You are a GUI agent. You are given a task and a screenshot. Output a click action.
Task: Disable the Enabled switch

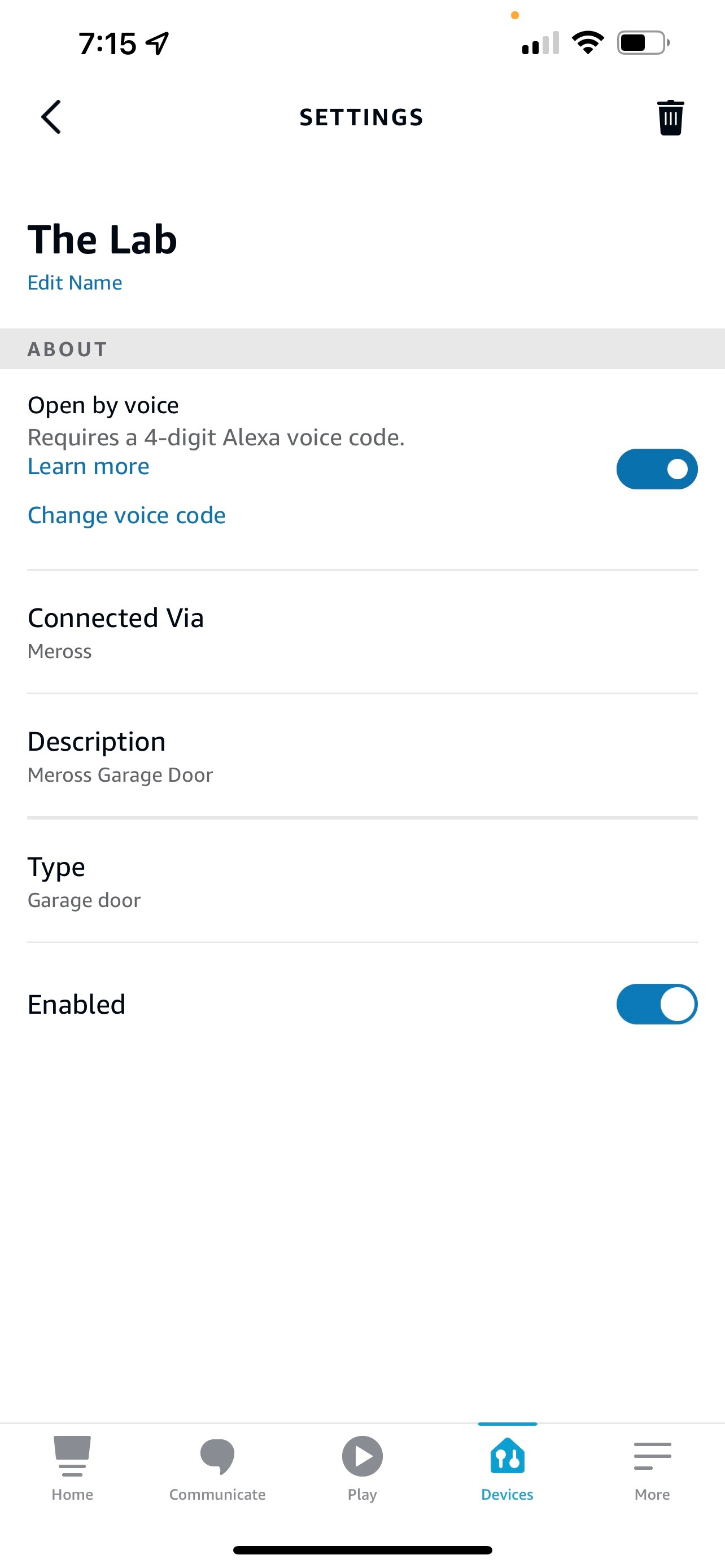(x=657, y=1004)
